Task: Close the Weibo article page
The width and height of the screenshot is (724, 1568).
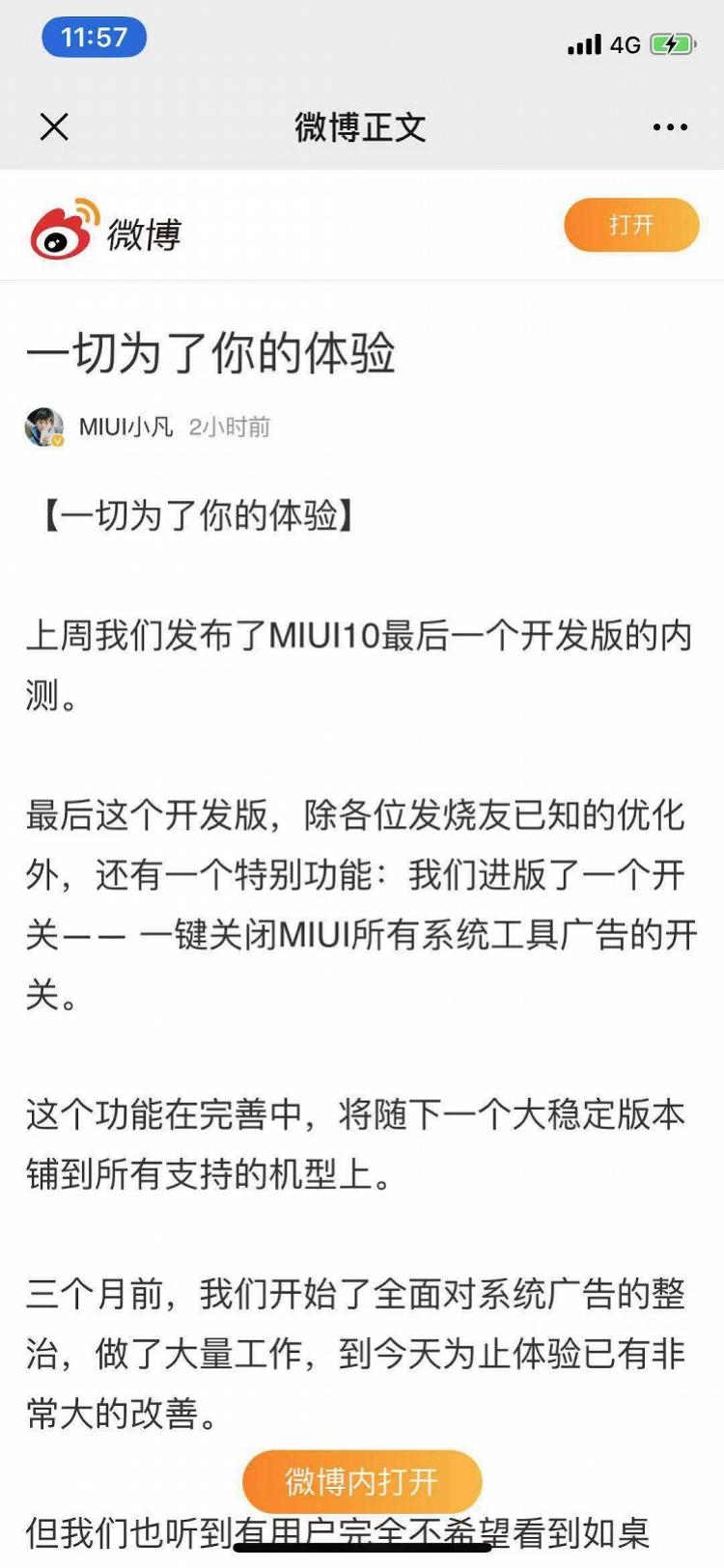Action: [x=54, y=126]
